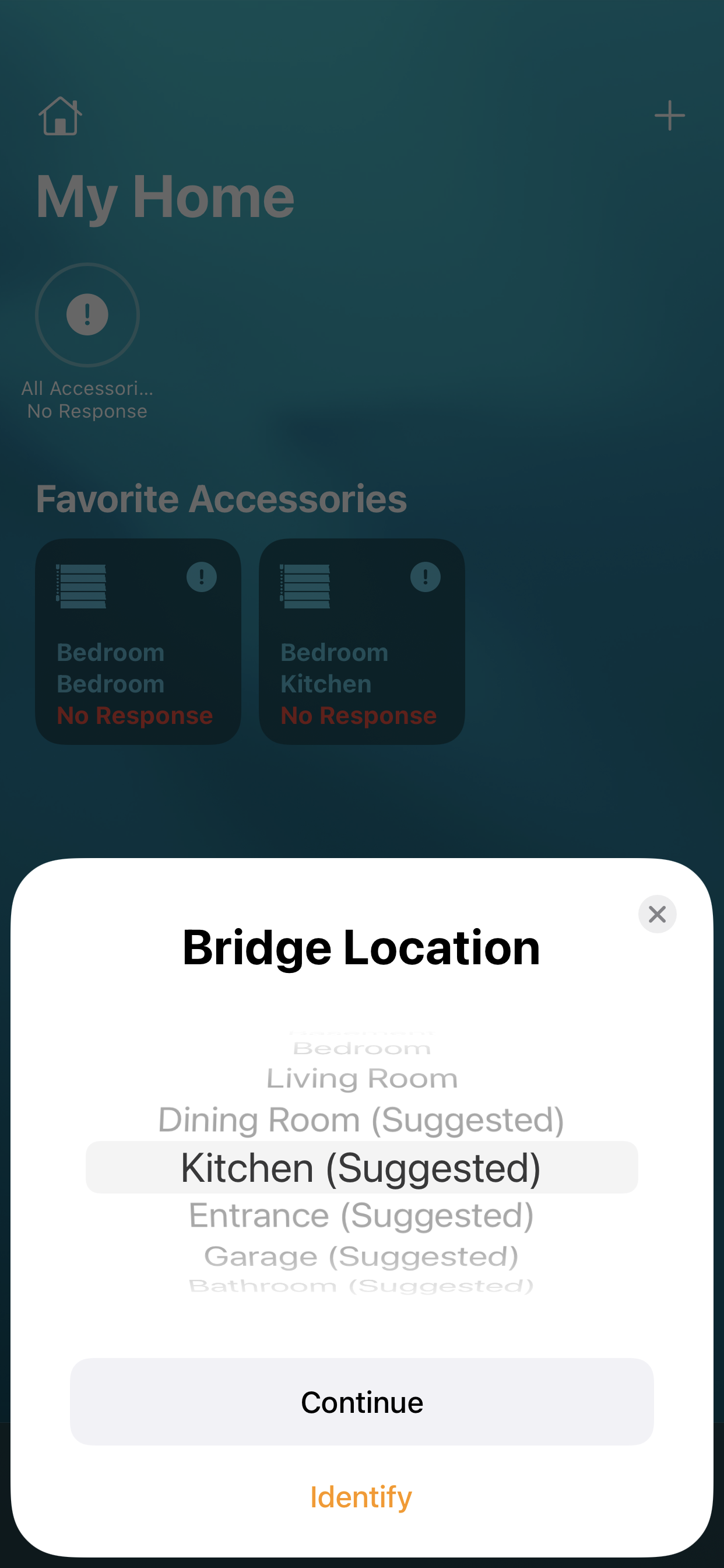Screen dimensions: 724x1568
Task: Continue with the selected bridge location
Action: 361,1402
